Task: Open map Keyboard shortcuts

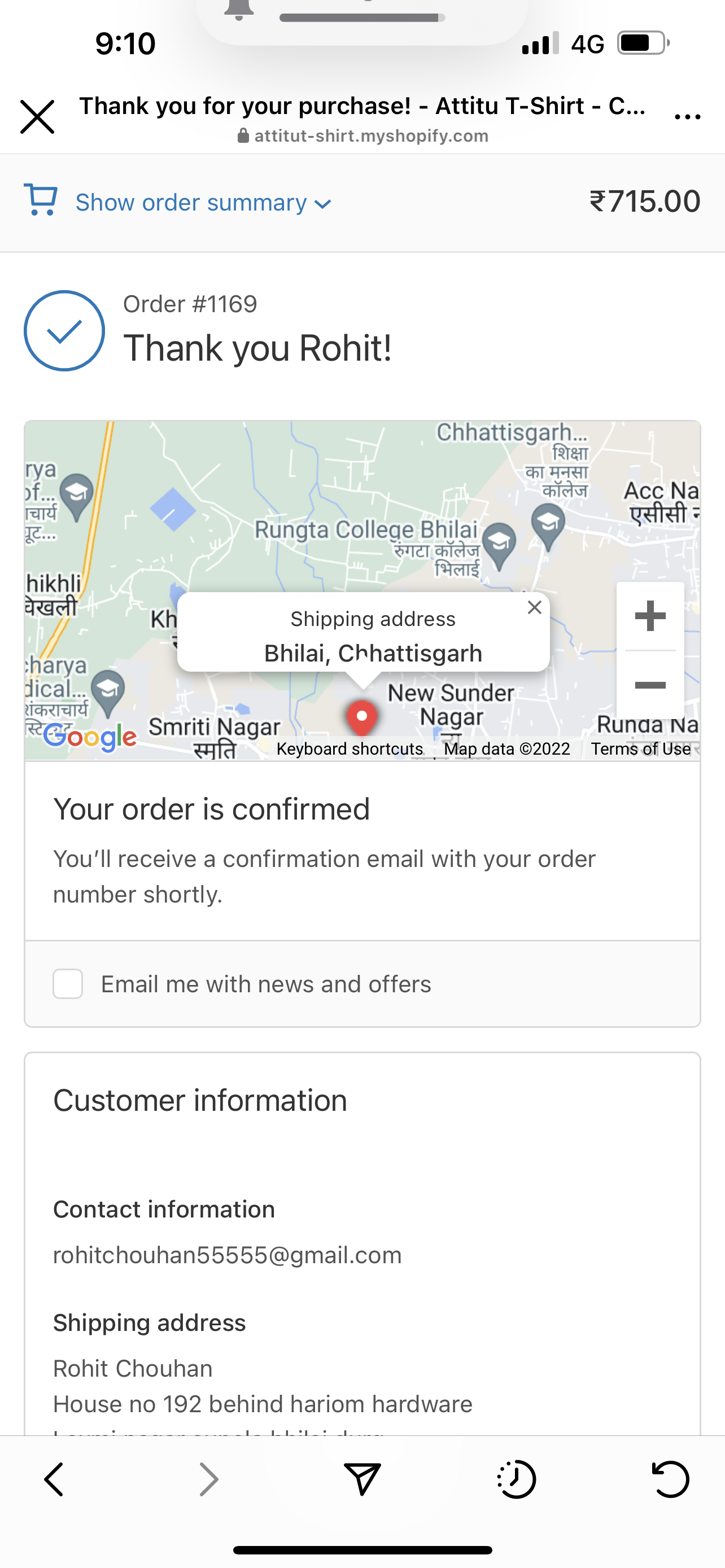Action: pyautogui.click(x=350, y=748)
